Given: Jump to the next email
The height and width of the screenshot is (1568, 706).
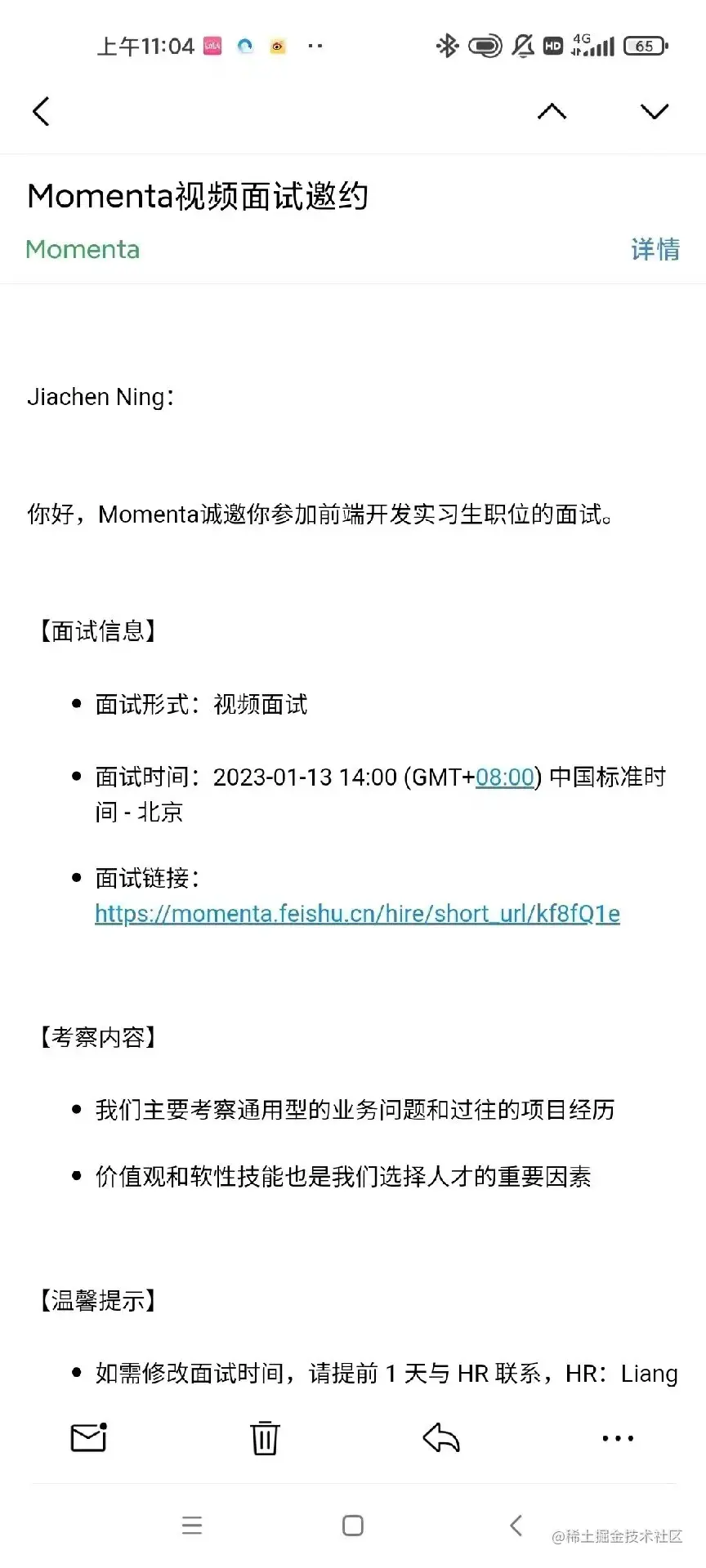Looking at the screenshot, I should [654, 112].
